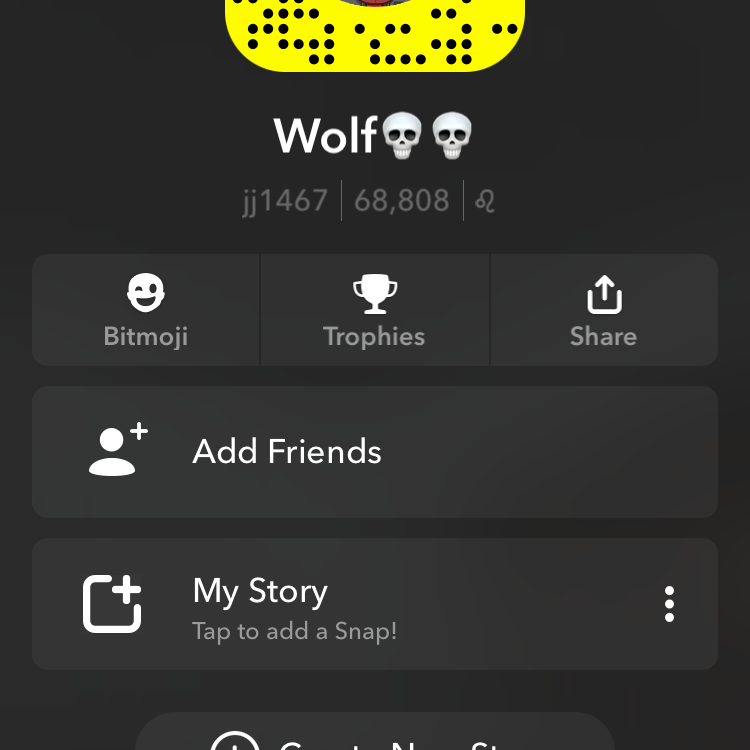Share the profile
Screen dimensions: 750x750
coord(603,310)
